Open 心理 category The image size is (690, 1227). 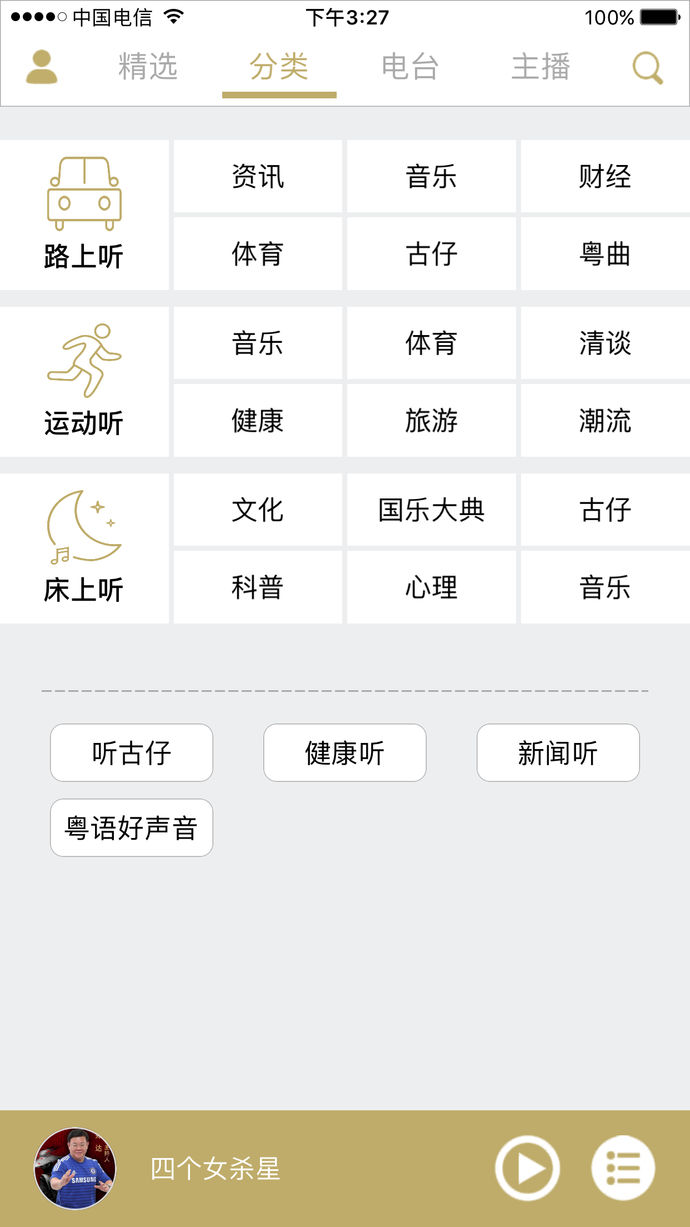431,587
